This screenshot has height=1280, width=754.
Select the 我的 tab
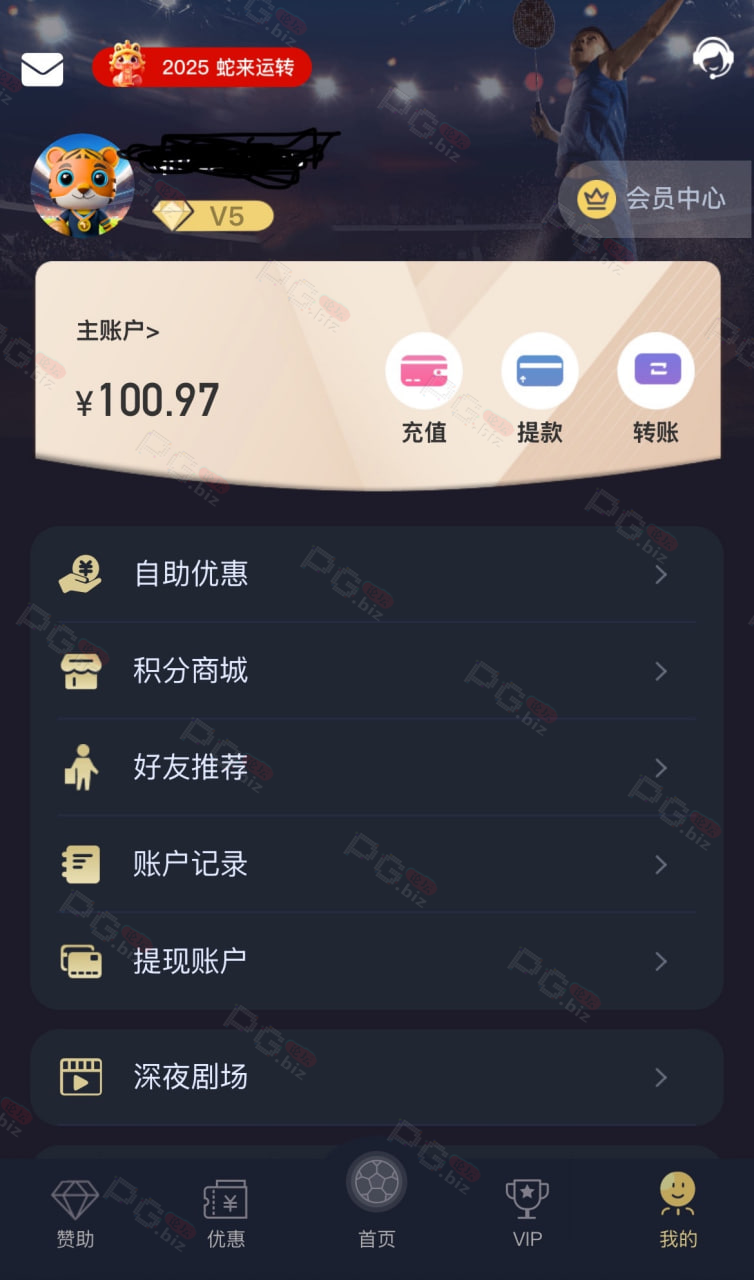coord(678,1212)
